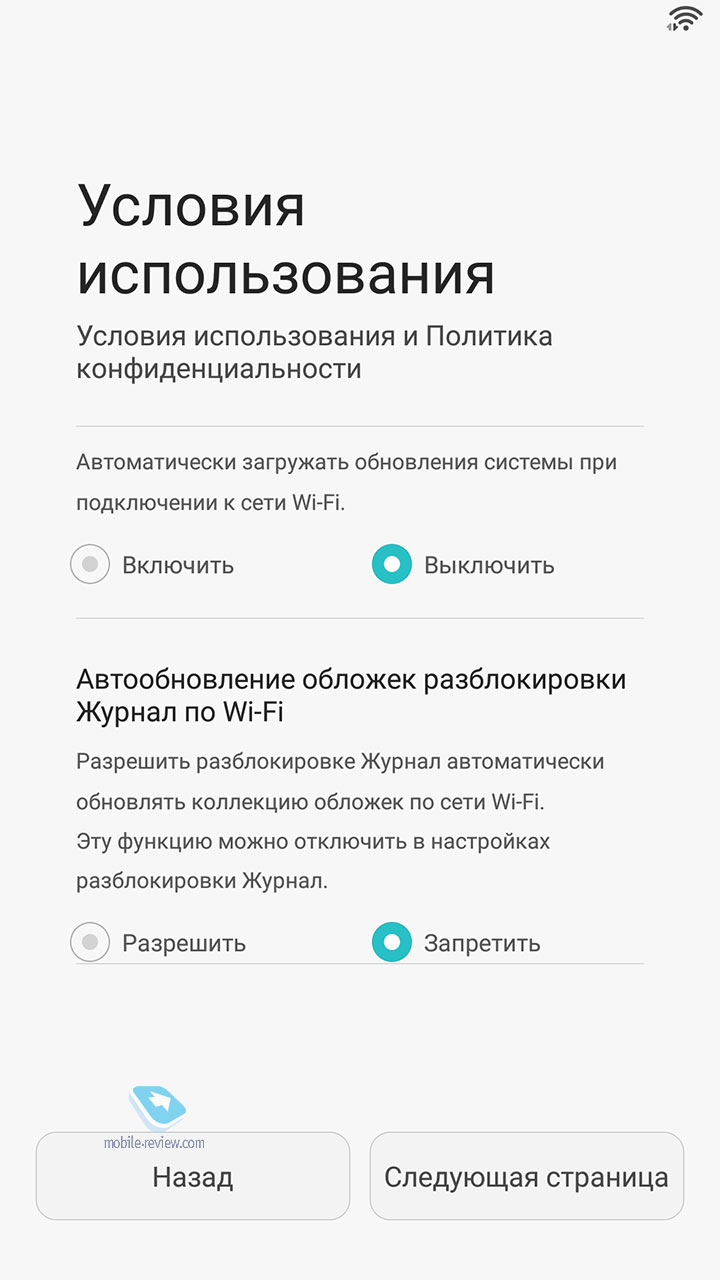Choose the Выключить option
Image resolution: width=720 pixels, height=1280 pixels.
392,565
